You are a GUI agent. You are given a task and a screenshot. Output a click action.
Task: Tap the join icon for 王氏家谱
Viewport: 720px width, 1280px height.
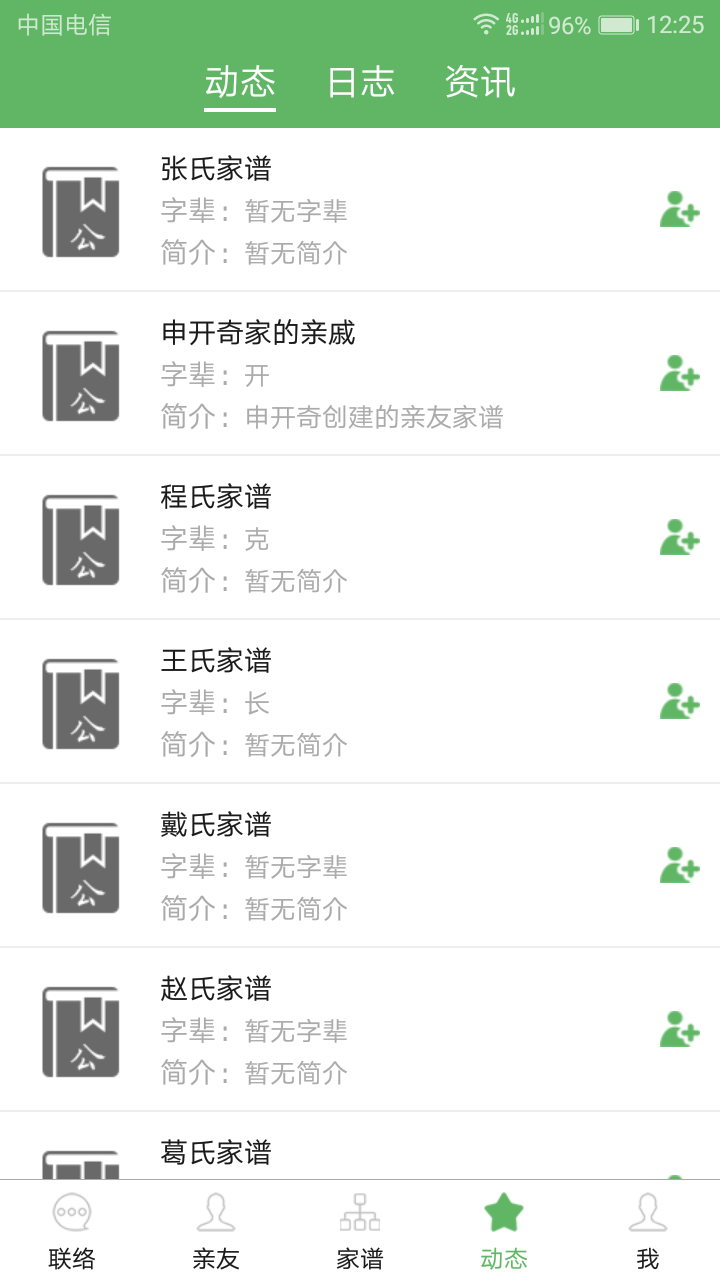tap(679, 702)
